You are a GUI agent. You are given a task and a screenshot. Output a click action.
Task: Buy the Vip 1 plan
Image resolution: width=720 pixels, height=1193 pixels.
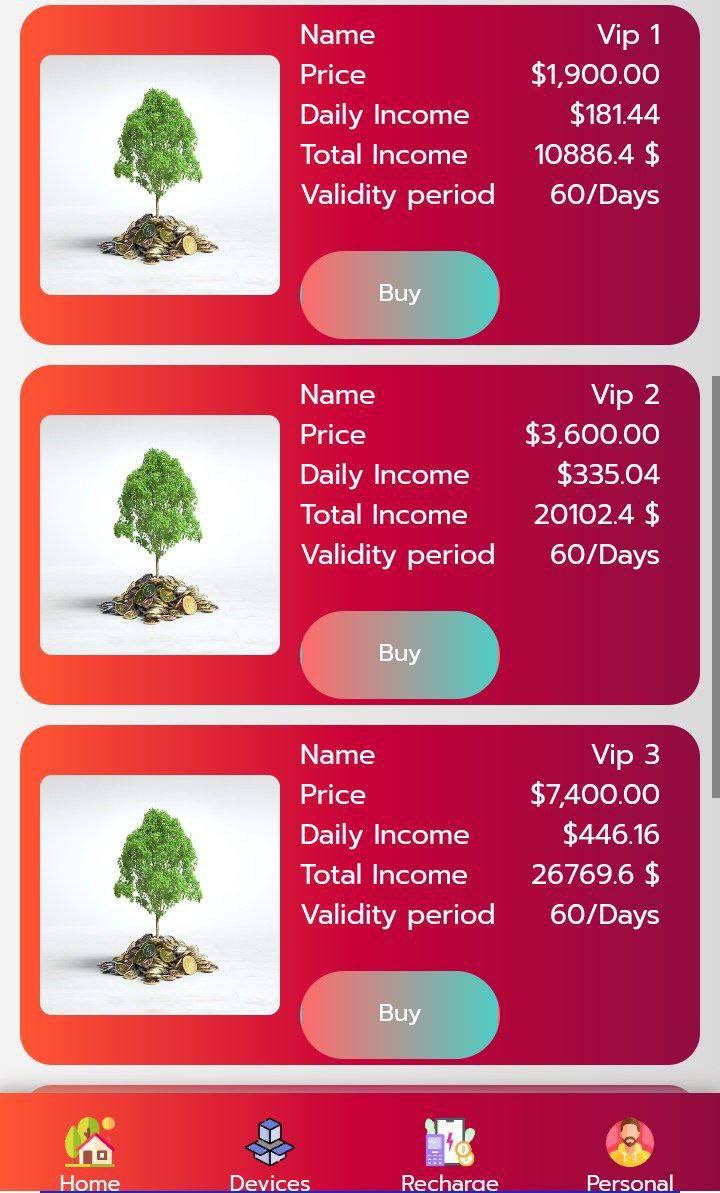399,294
